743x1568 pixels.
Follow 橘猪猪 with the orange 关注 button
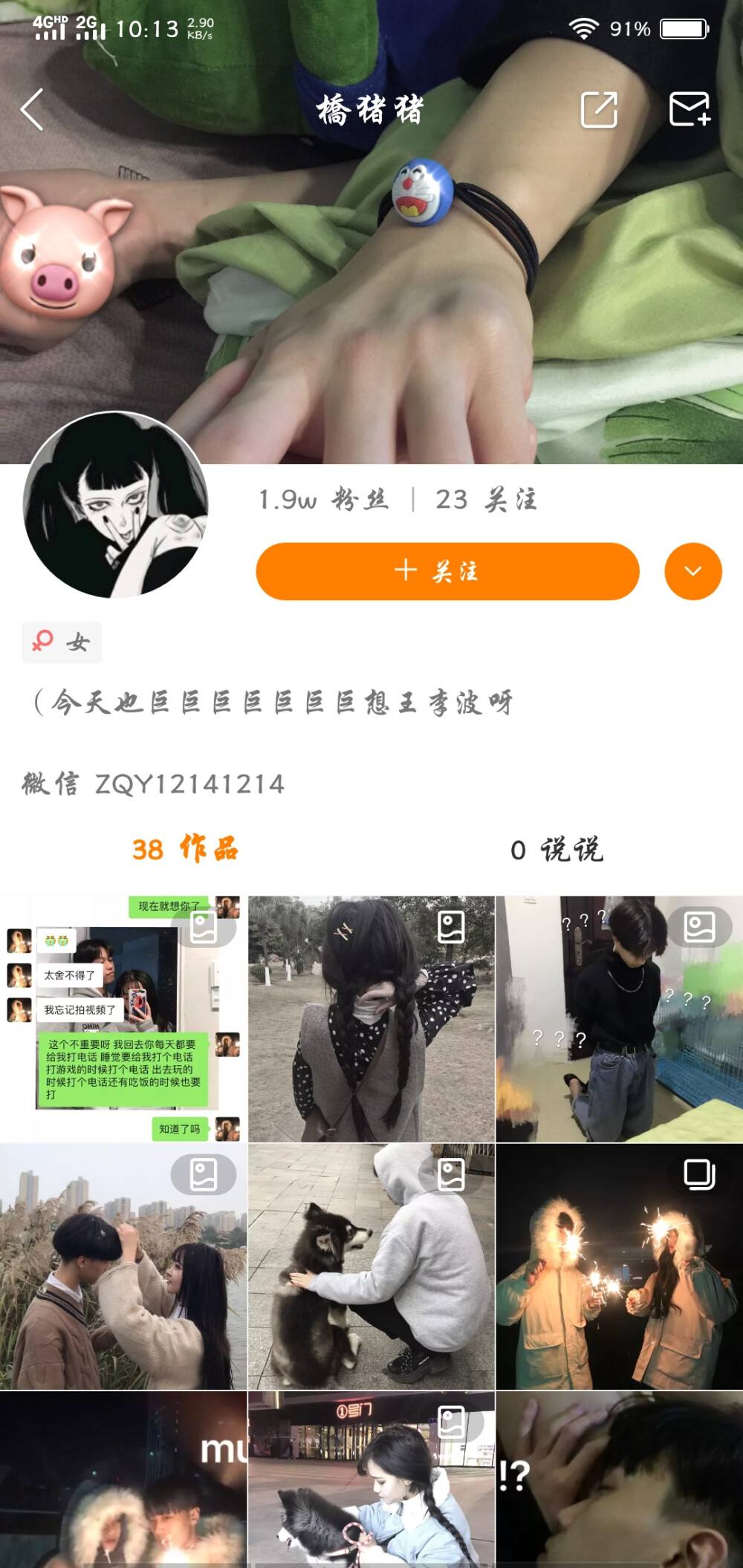click(447, 571)
